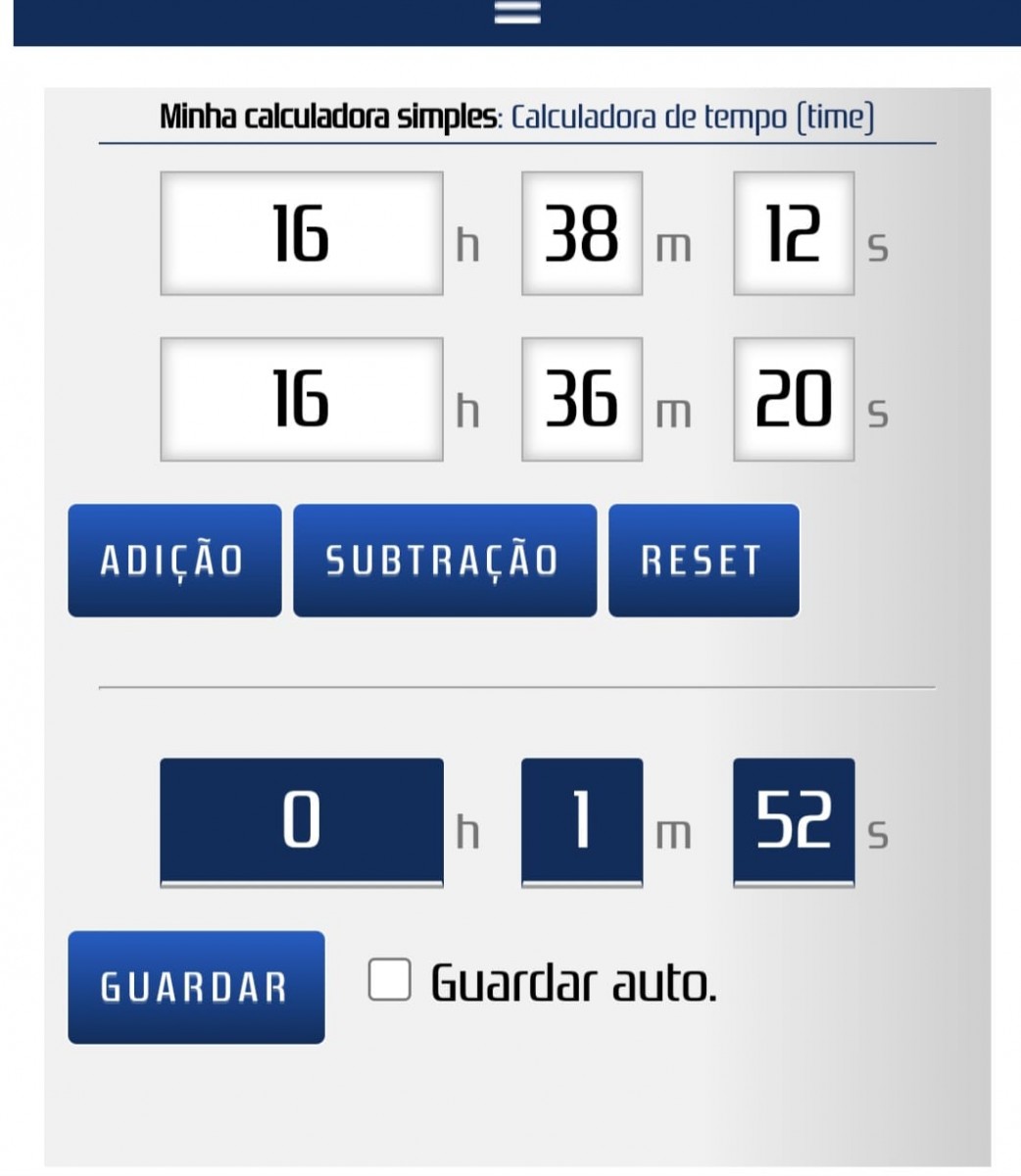1021x1176 pixels.
Task: Edit the second row minutes field showing 36
Action: 582,400
